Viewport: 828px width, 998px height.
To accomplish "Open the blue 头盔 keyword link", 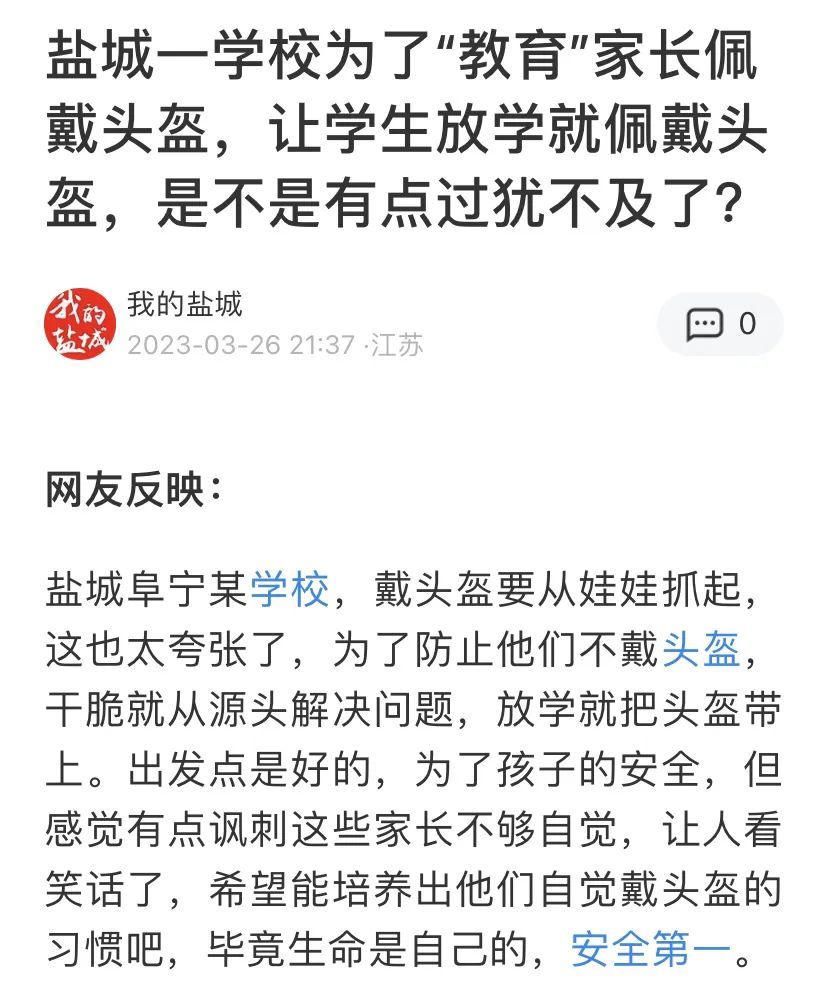I will (701, 649).
